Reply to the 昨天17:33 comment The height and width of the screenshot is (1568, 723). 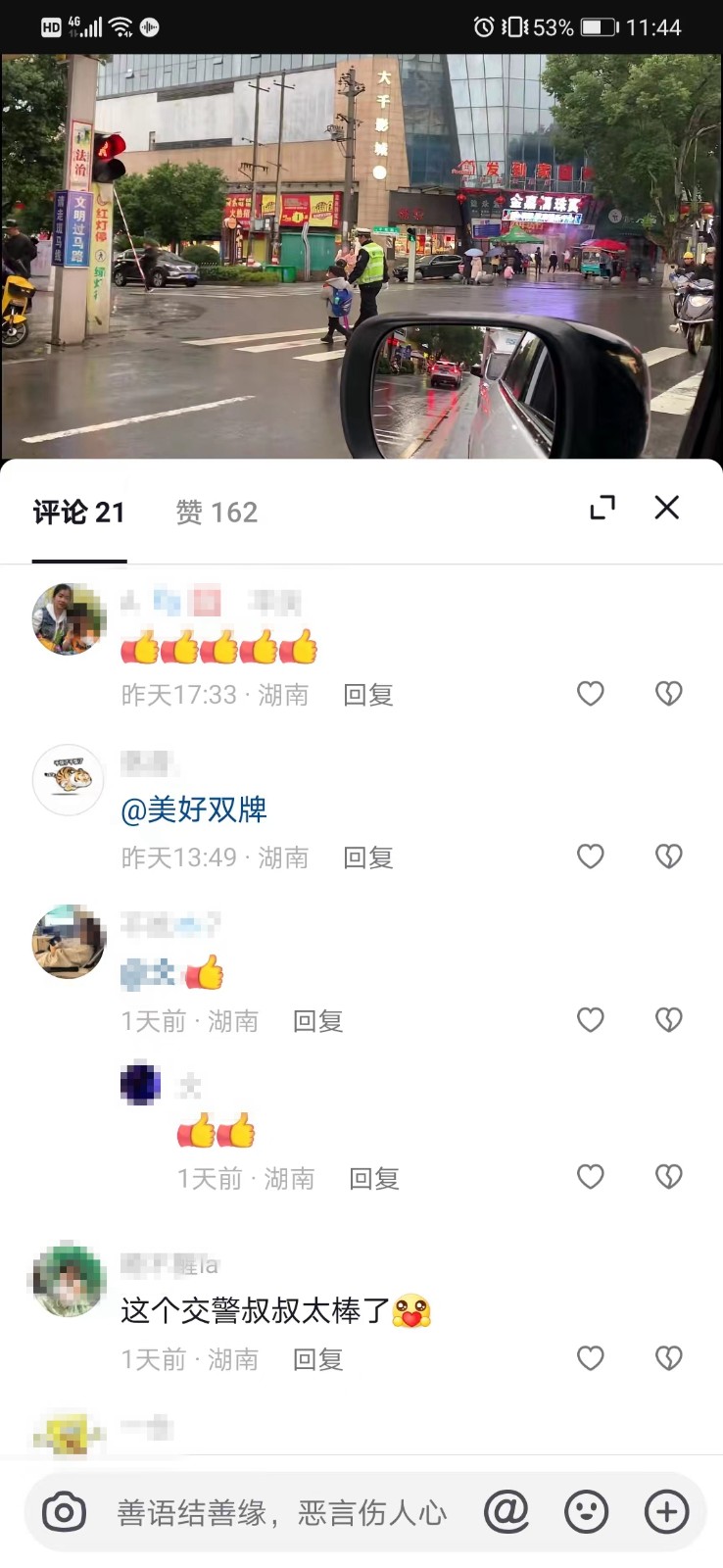[x=368, y=696]
